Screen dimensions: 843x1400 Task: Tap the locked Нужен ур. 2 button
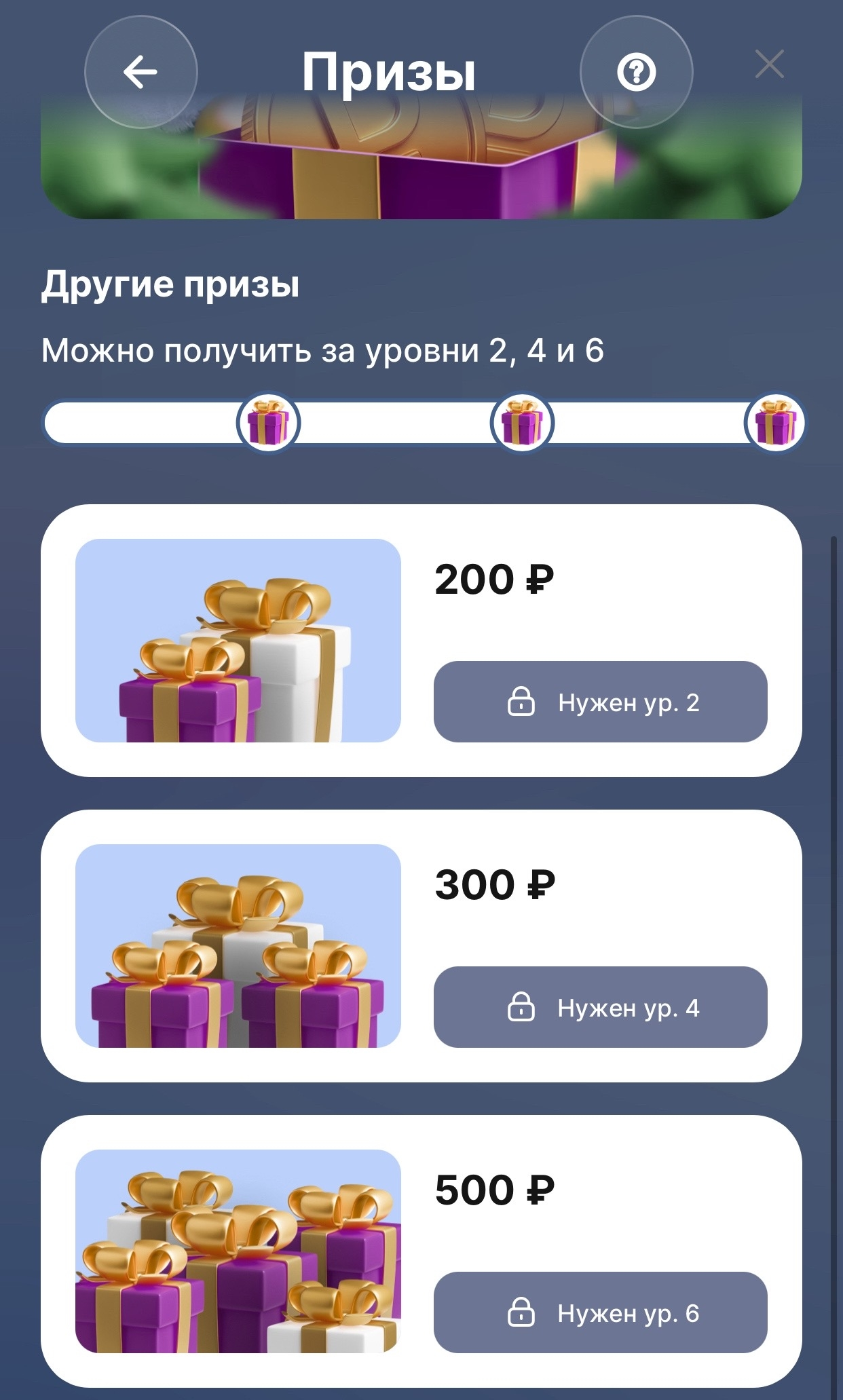[600, 702]
